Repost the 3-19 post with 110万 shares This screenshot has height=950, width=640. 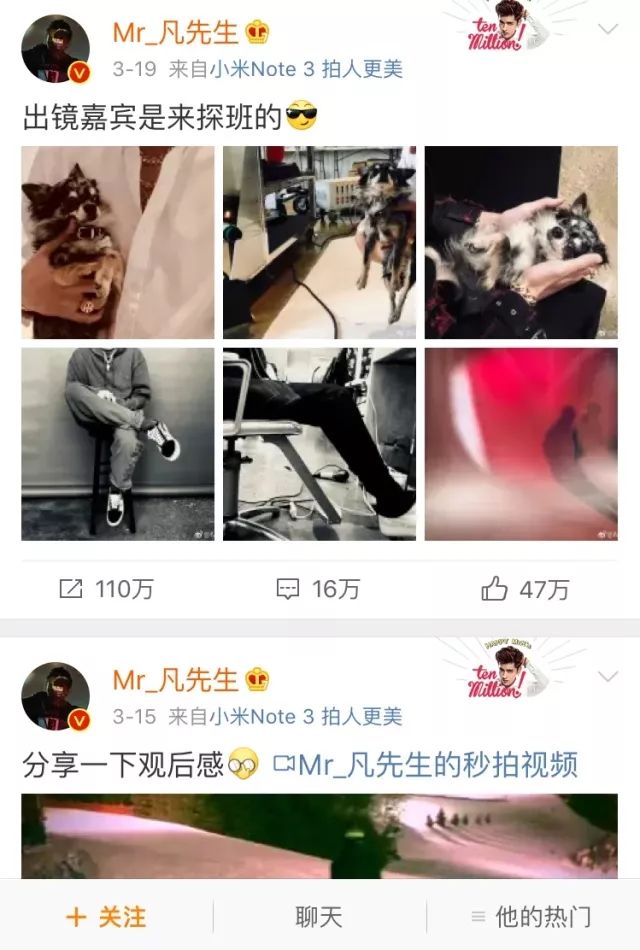pyautogui.click(x=106, y=589)
